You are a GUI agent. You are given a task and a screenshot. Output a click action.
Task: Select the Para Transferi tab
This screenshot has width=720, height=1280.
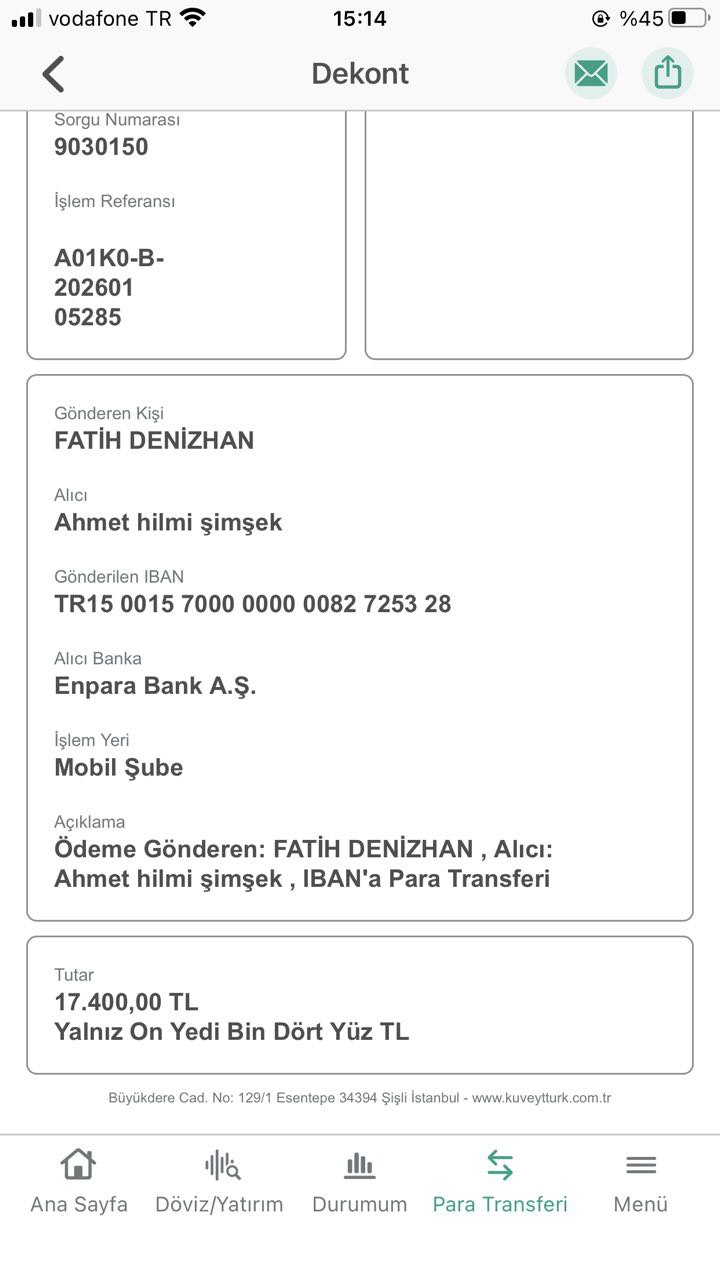click(x=500, y=1182)
